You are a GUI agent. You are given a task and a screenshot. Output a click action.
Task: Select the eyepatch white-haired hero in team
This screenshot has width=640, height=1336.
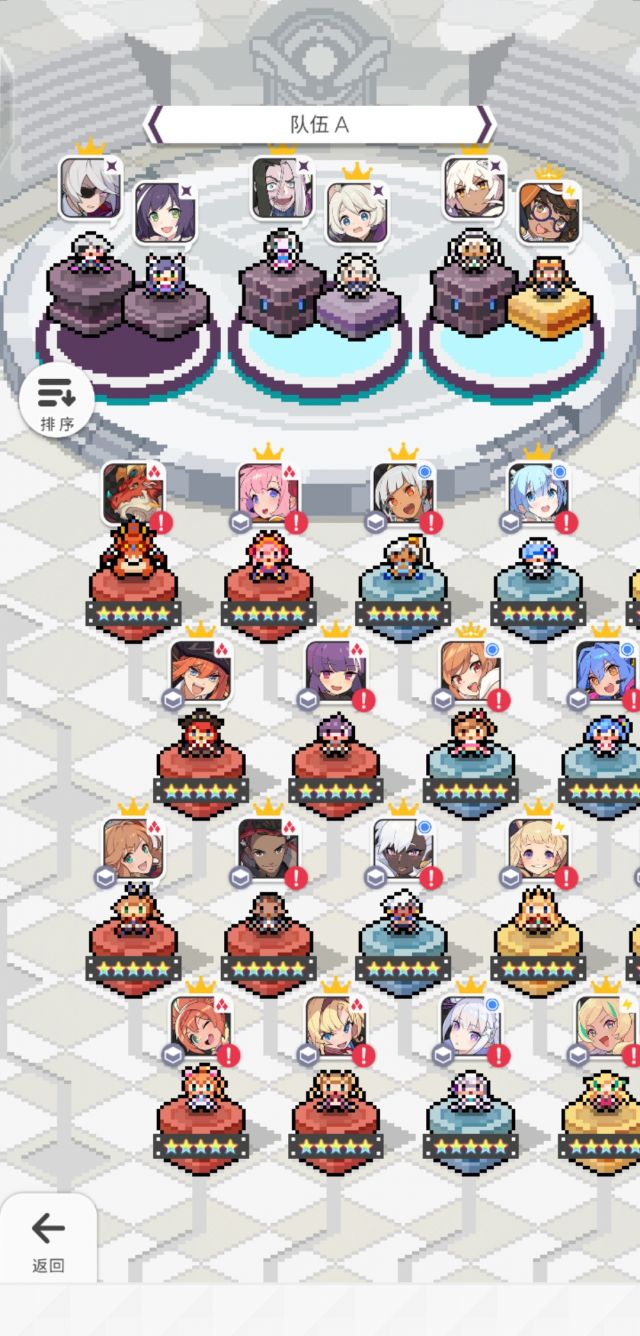tap(89, 188)
